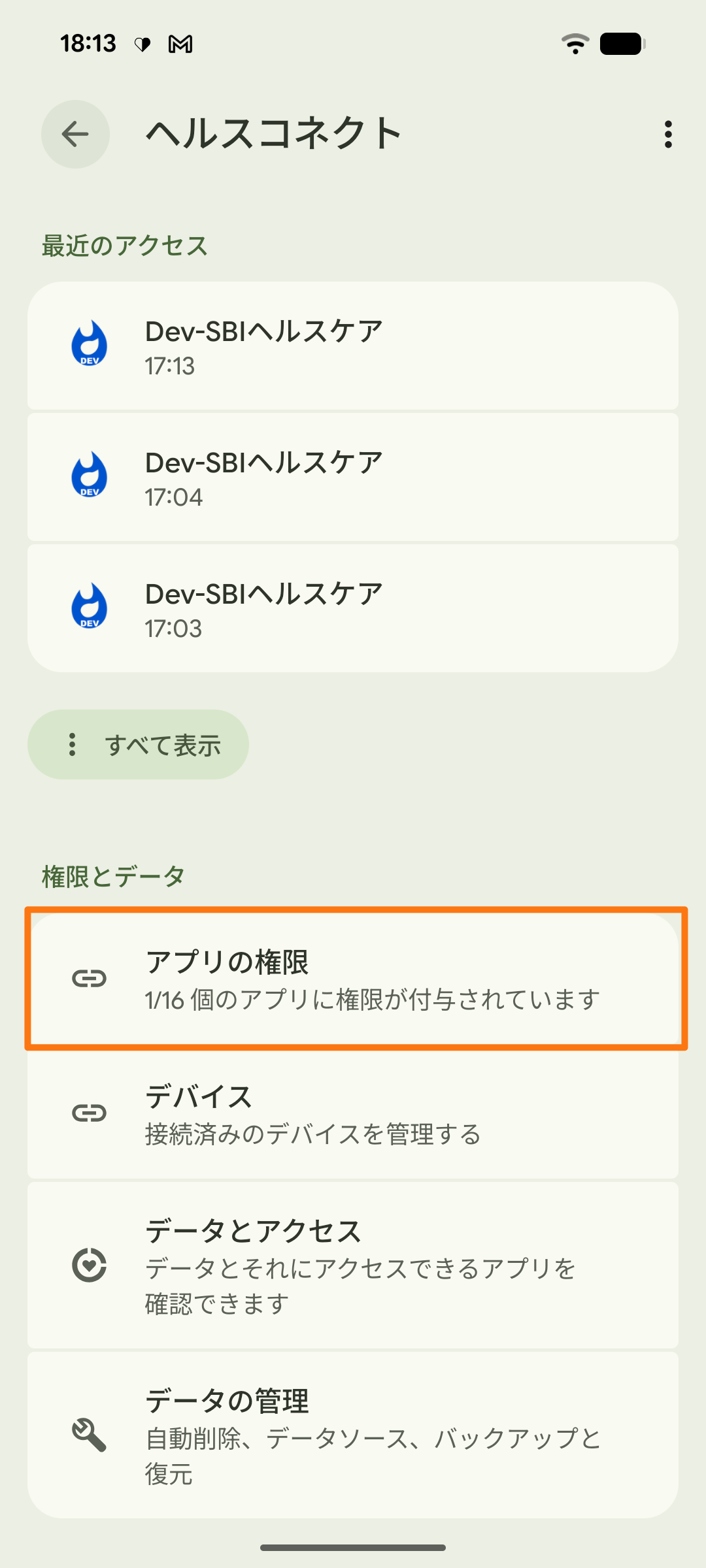Open the three-dot overflow menu

[667, 134]
